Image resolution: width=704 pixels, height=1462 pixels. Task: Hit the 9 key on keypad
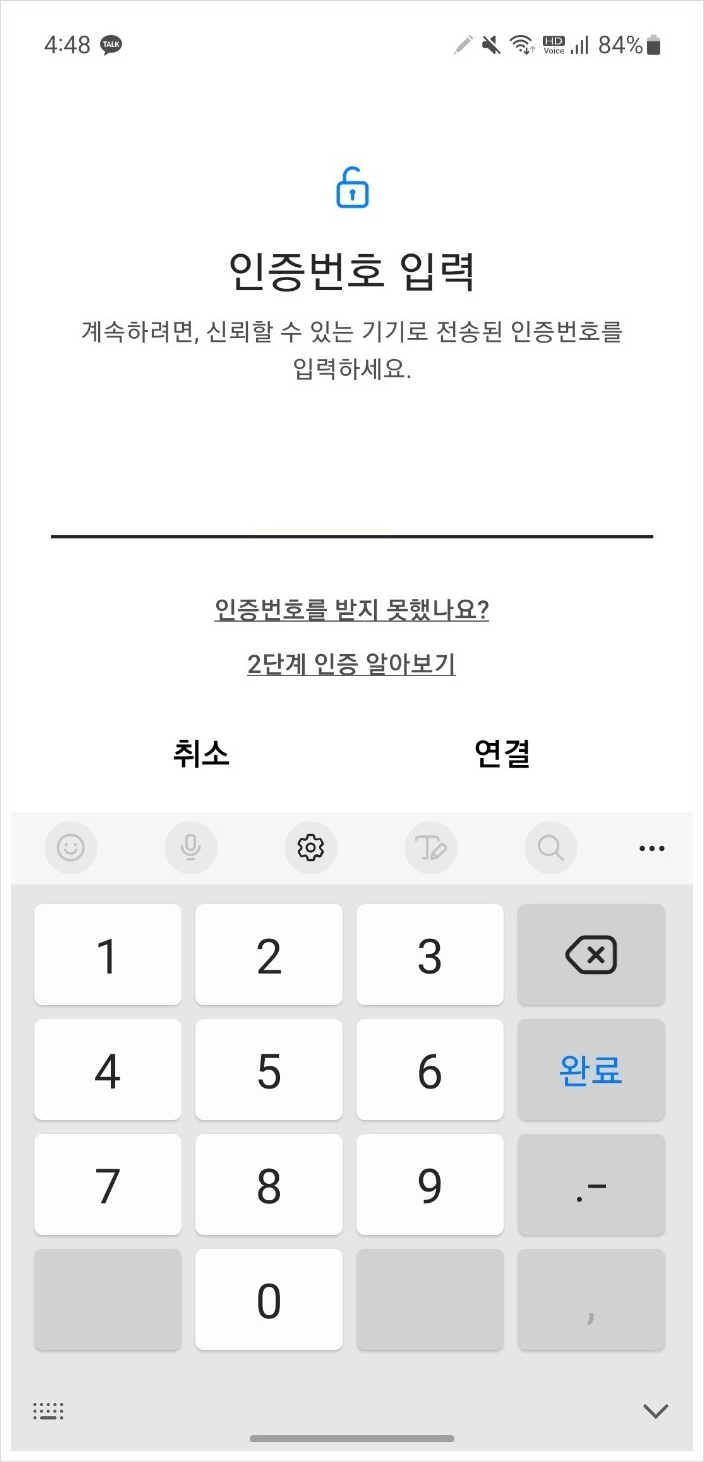[x=430, y=1185]
